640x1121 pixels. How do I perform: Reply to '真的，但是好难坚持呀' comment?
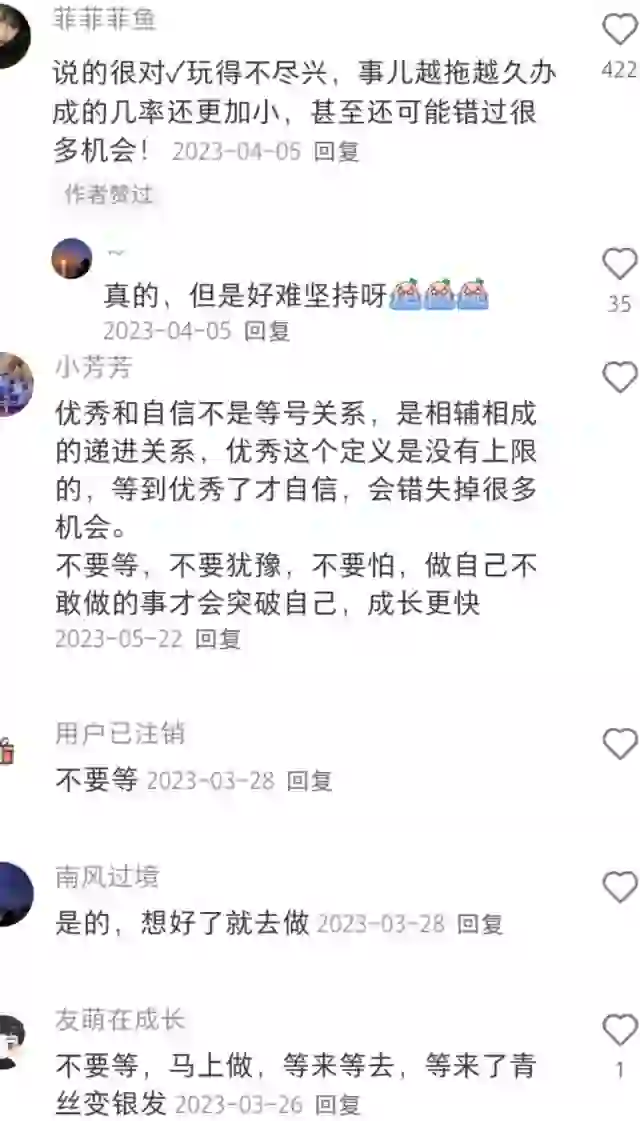(x=267, y=329)
